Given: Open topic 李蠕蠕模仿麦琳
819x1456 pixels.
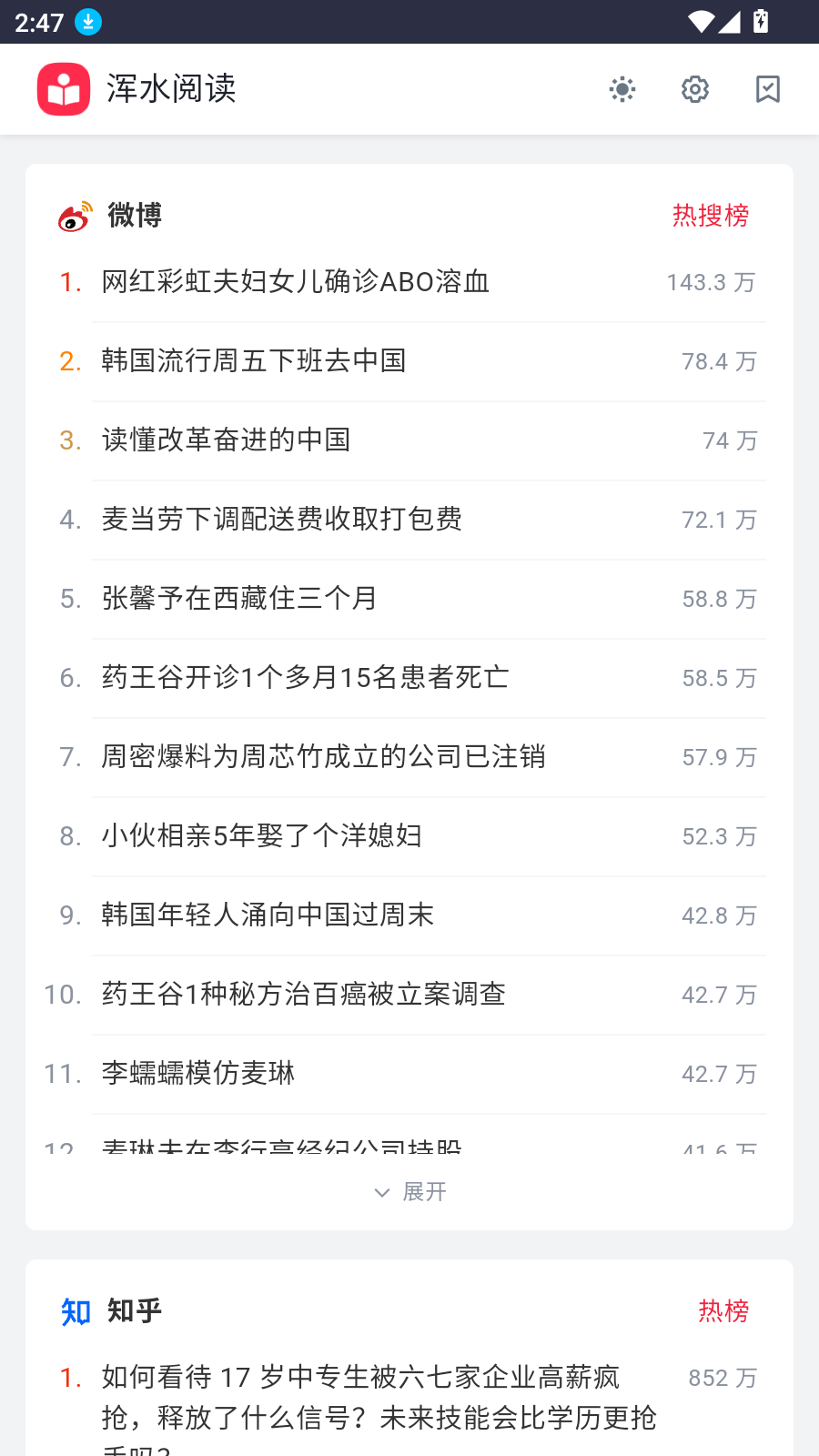Looking at the screenshot, I should (198, 1074).
